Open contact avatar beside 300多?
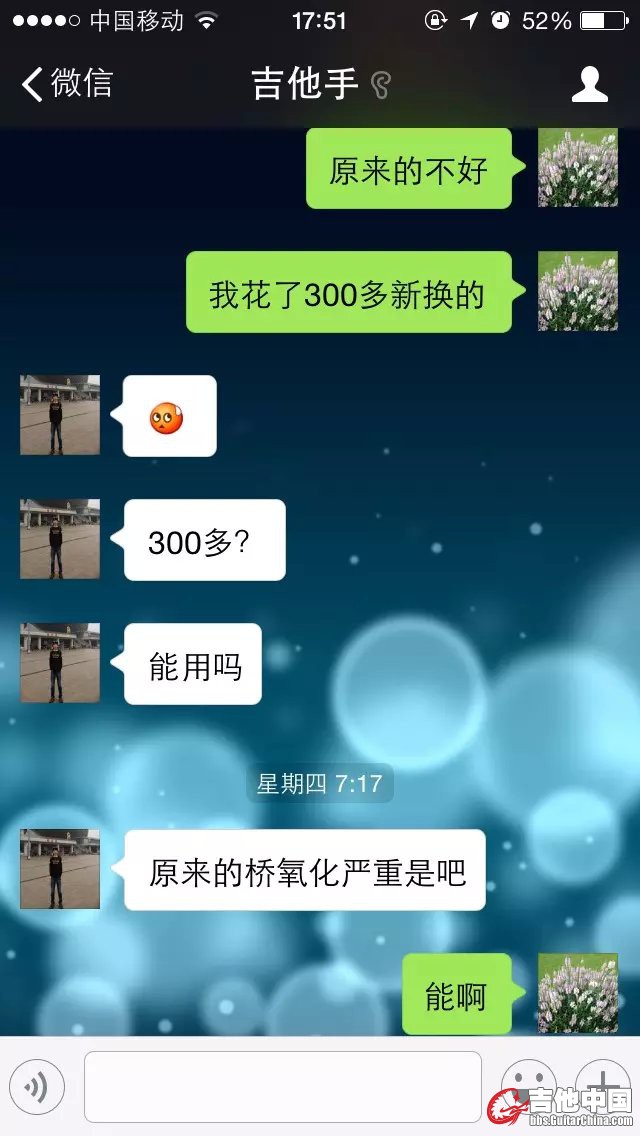 60,539
